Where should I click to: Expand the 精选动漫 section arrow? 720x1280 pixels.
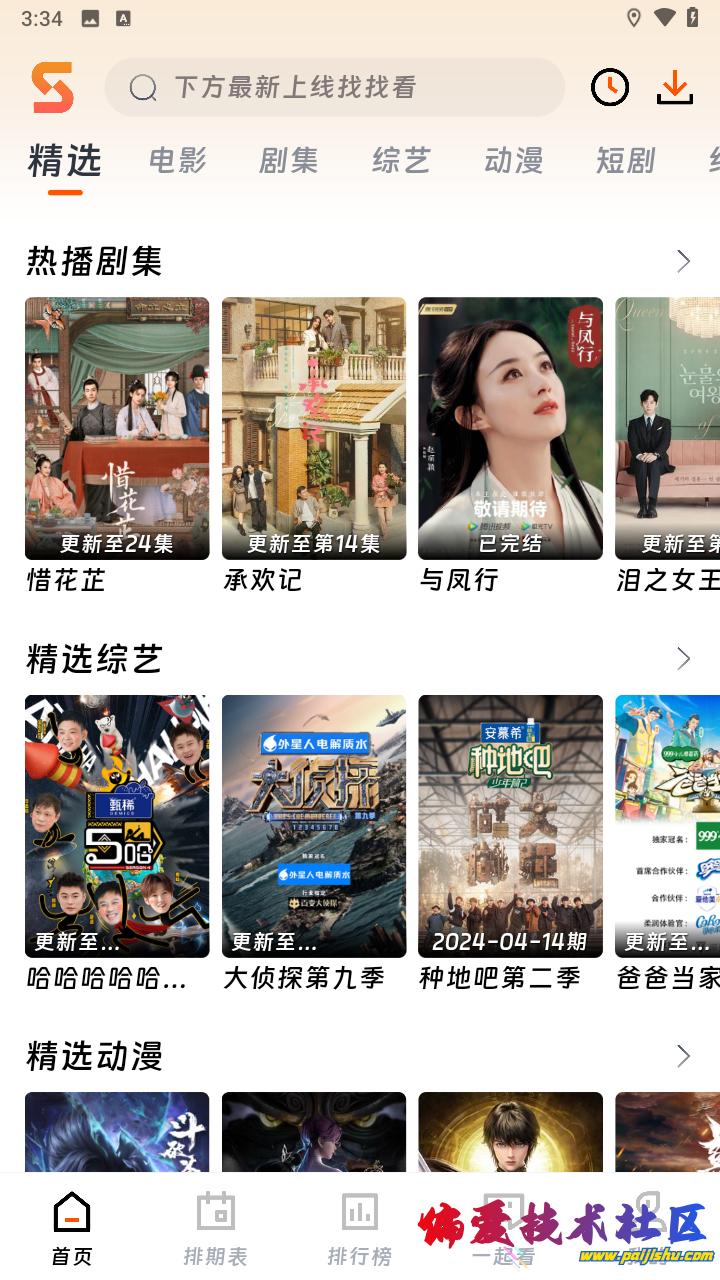point(683,1056)
